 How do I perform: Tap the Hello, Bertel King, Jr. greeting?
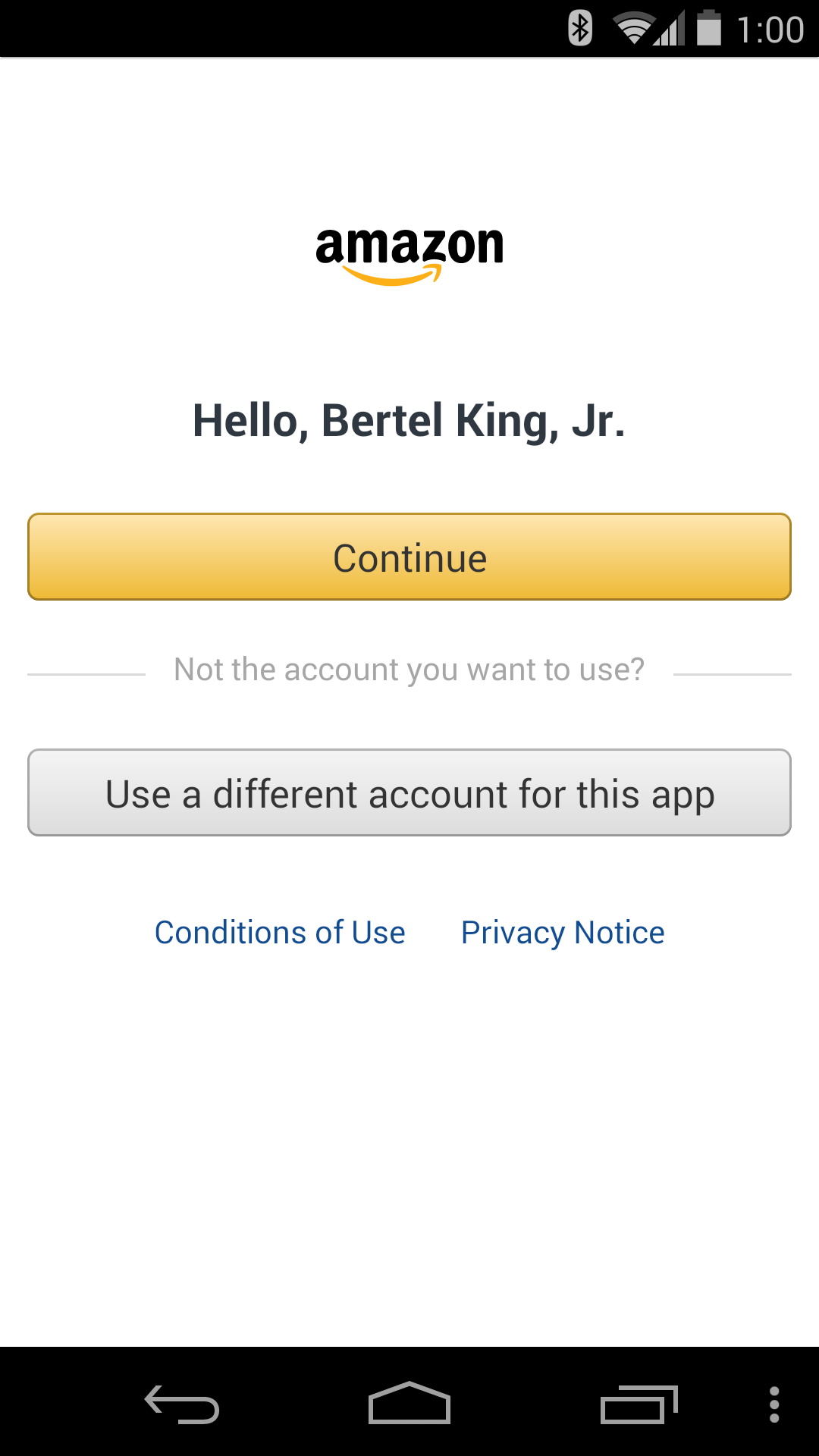[409, 422]
